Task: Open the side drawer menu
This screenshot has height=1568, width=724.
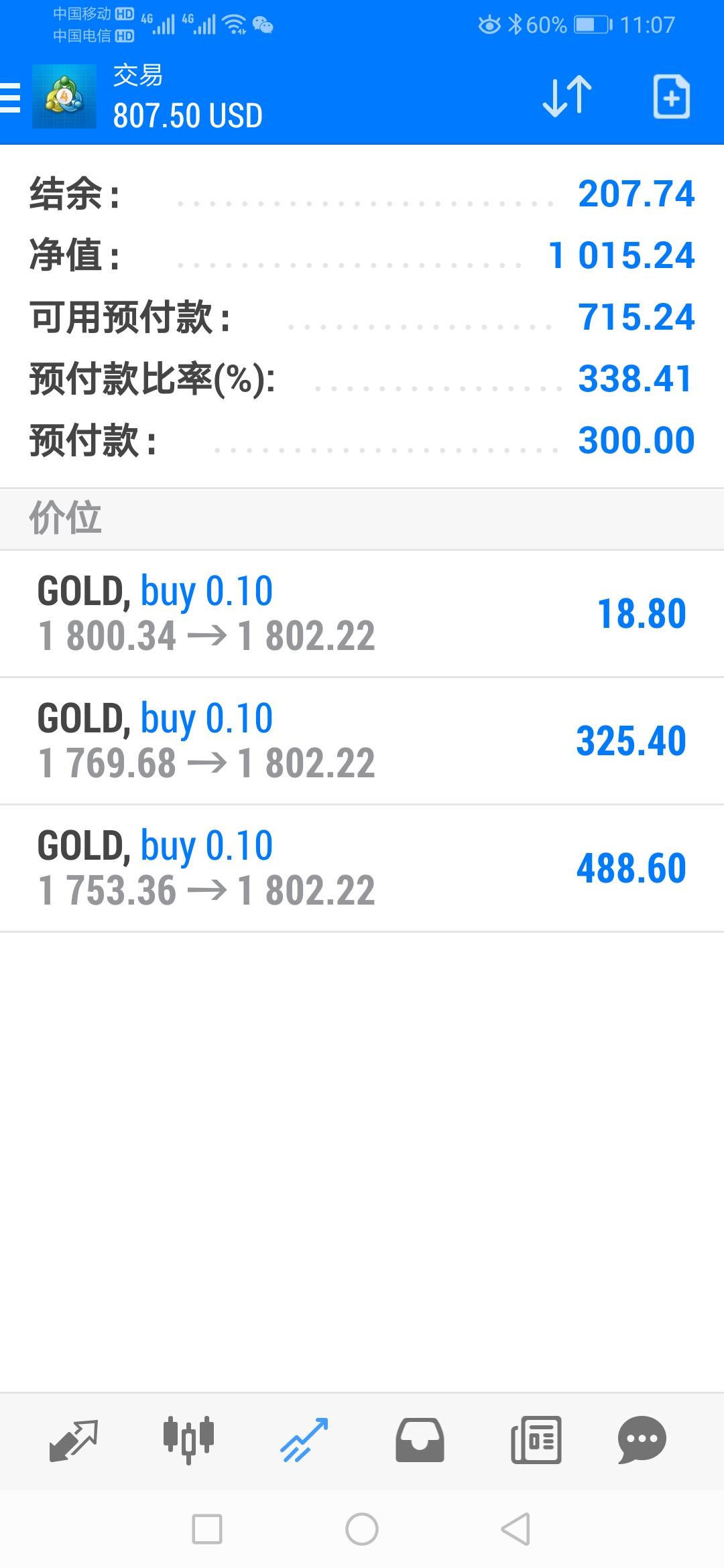Action: click(11, 98)
